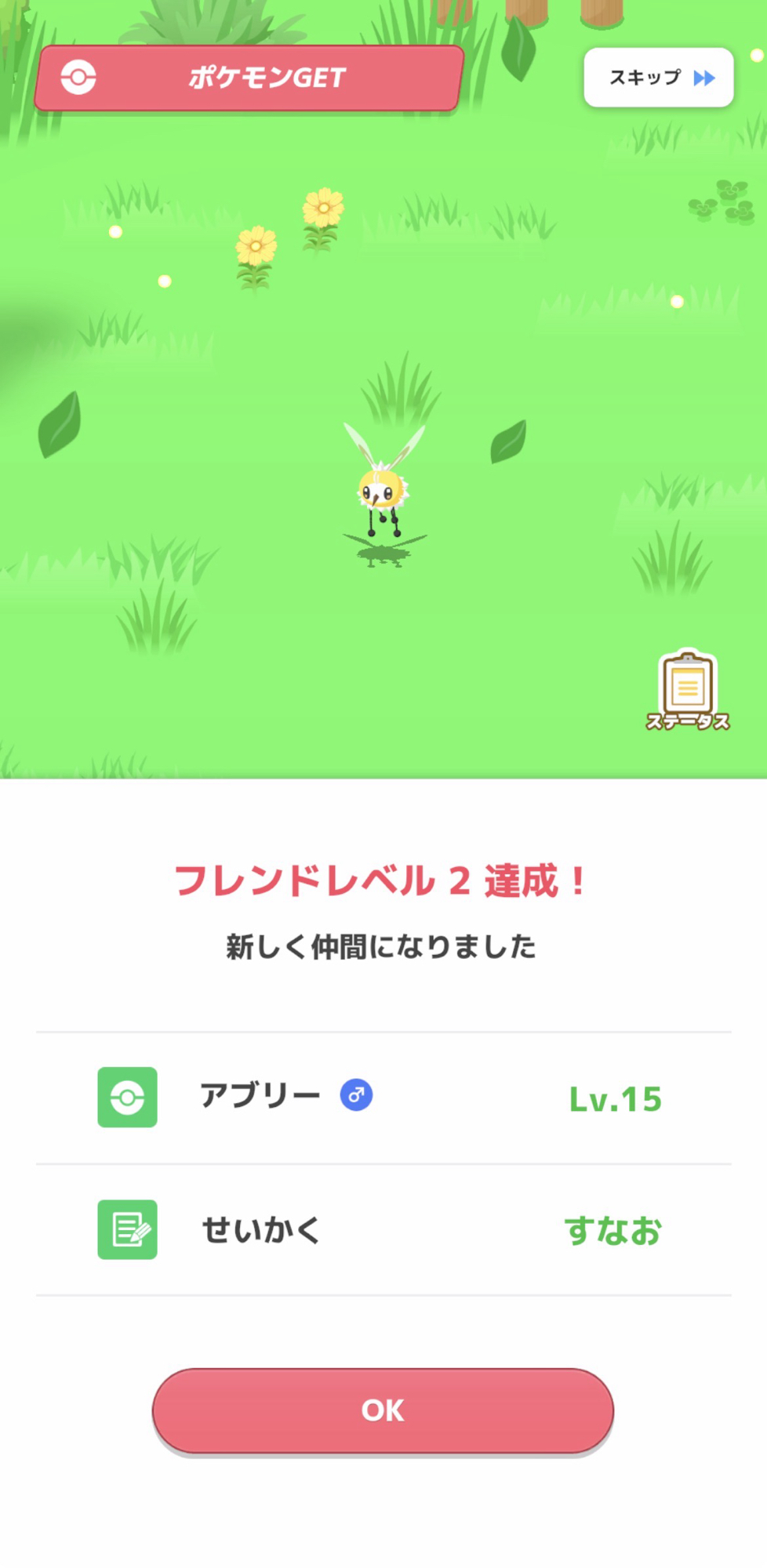Tap the スキップ skip button

658,78
